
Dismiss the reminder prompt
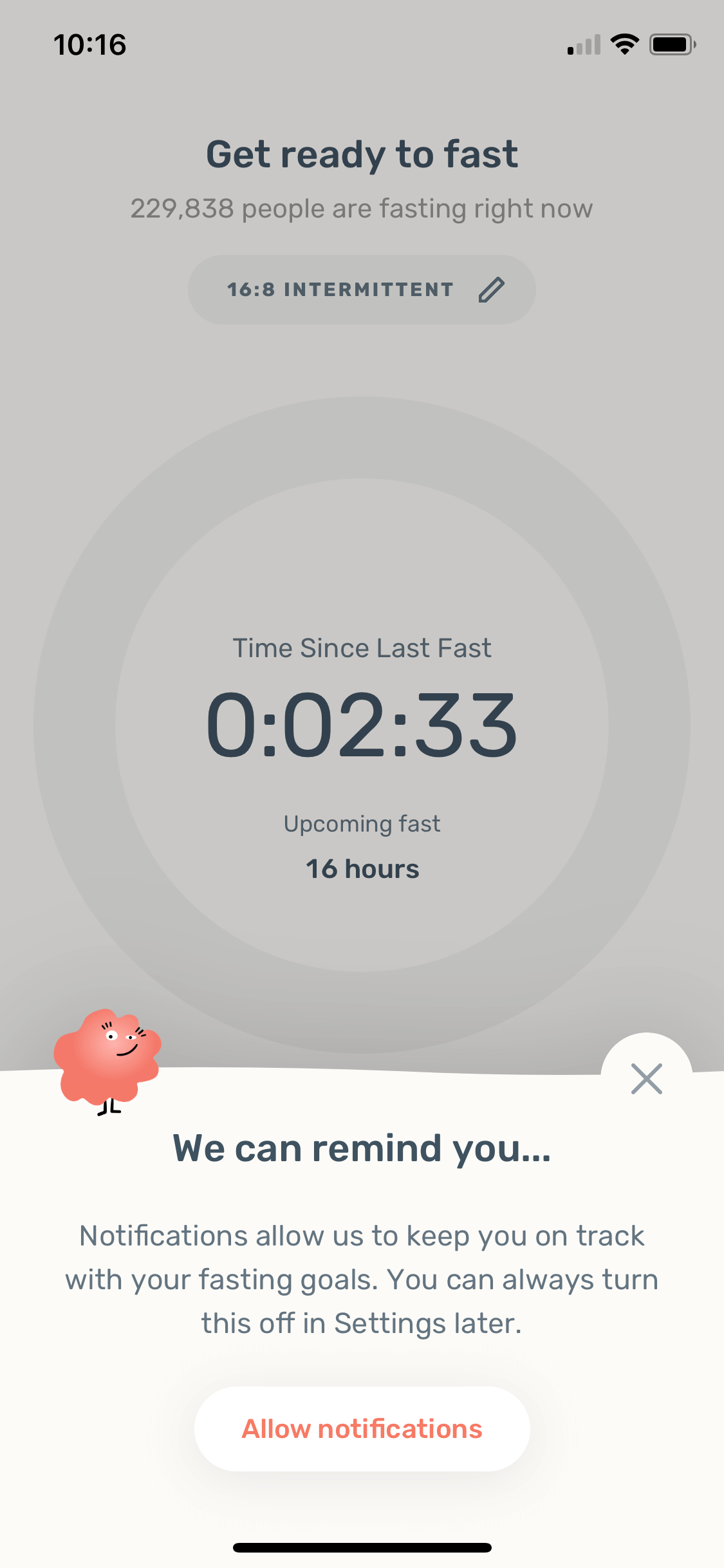647,1079
